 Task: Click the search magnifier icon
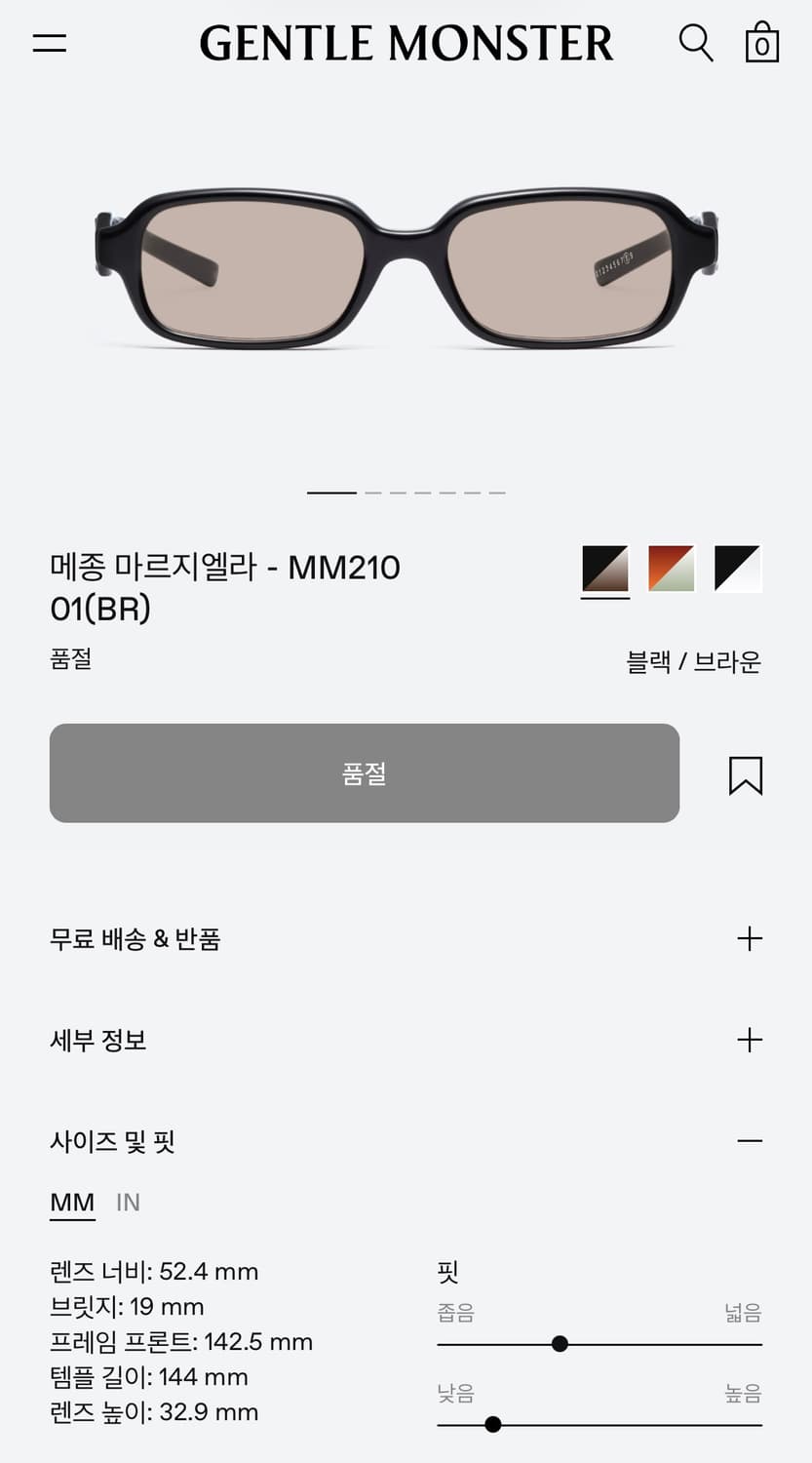coord(695,43)
